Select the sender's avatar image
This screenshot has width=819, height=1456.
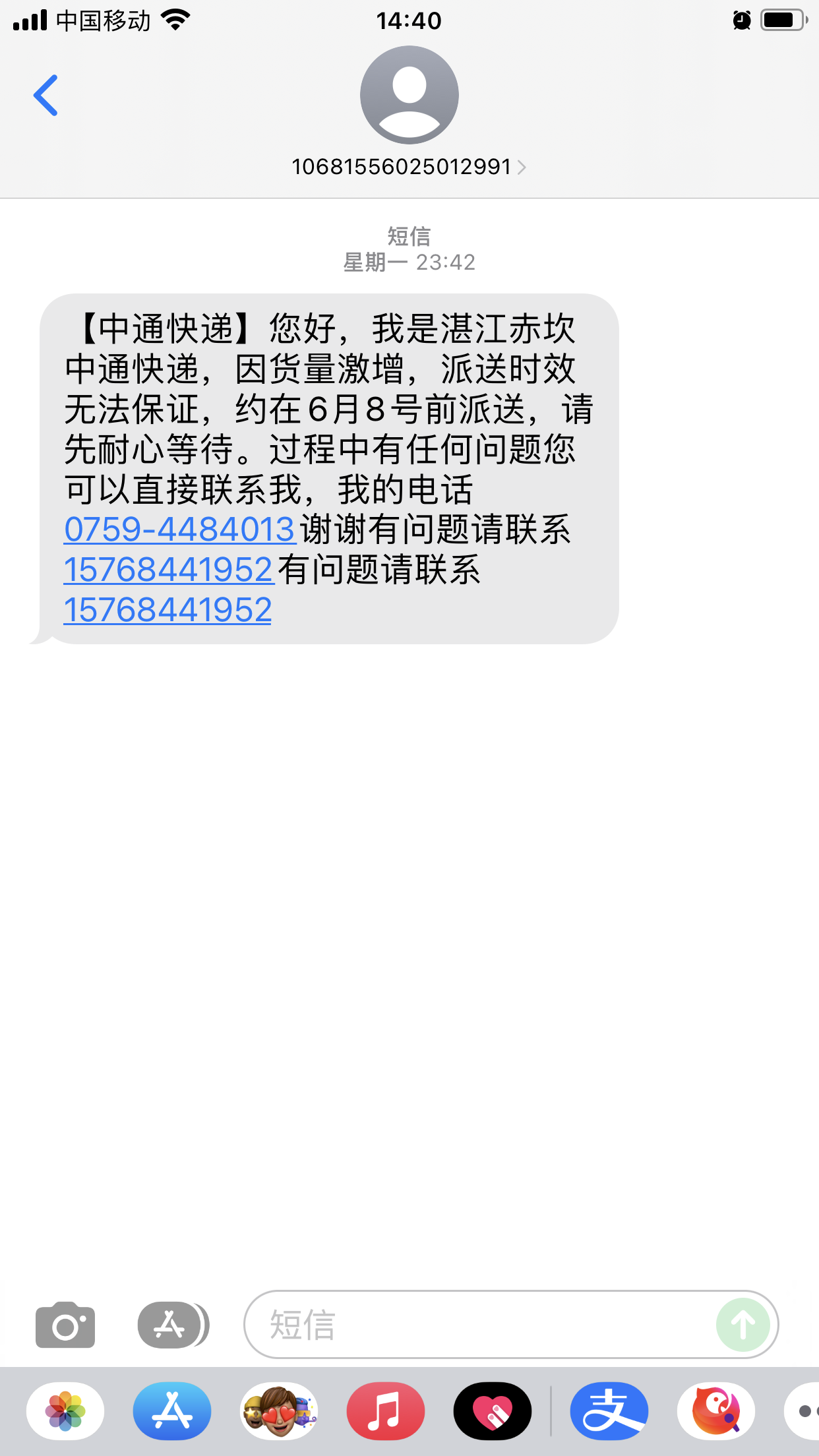coord(409,94)
